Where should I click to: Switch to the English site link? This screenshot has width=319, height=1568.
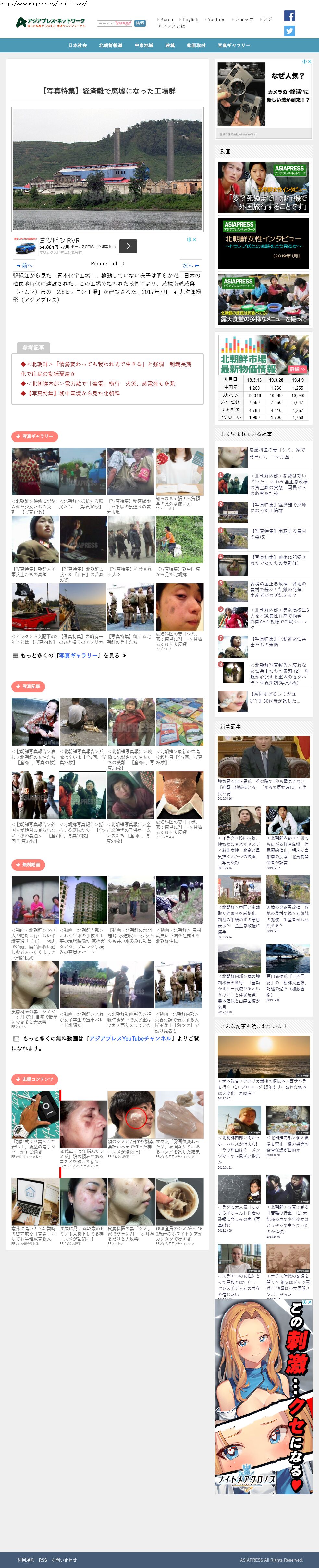tap(189, 19)
